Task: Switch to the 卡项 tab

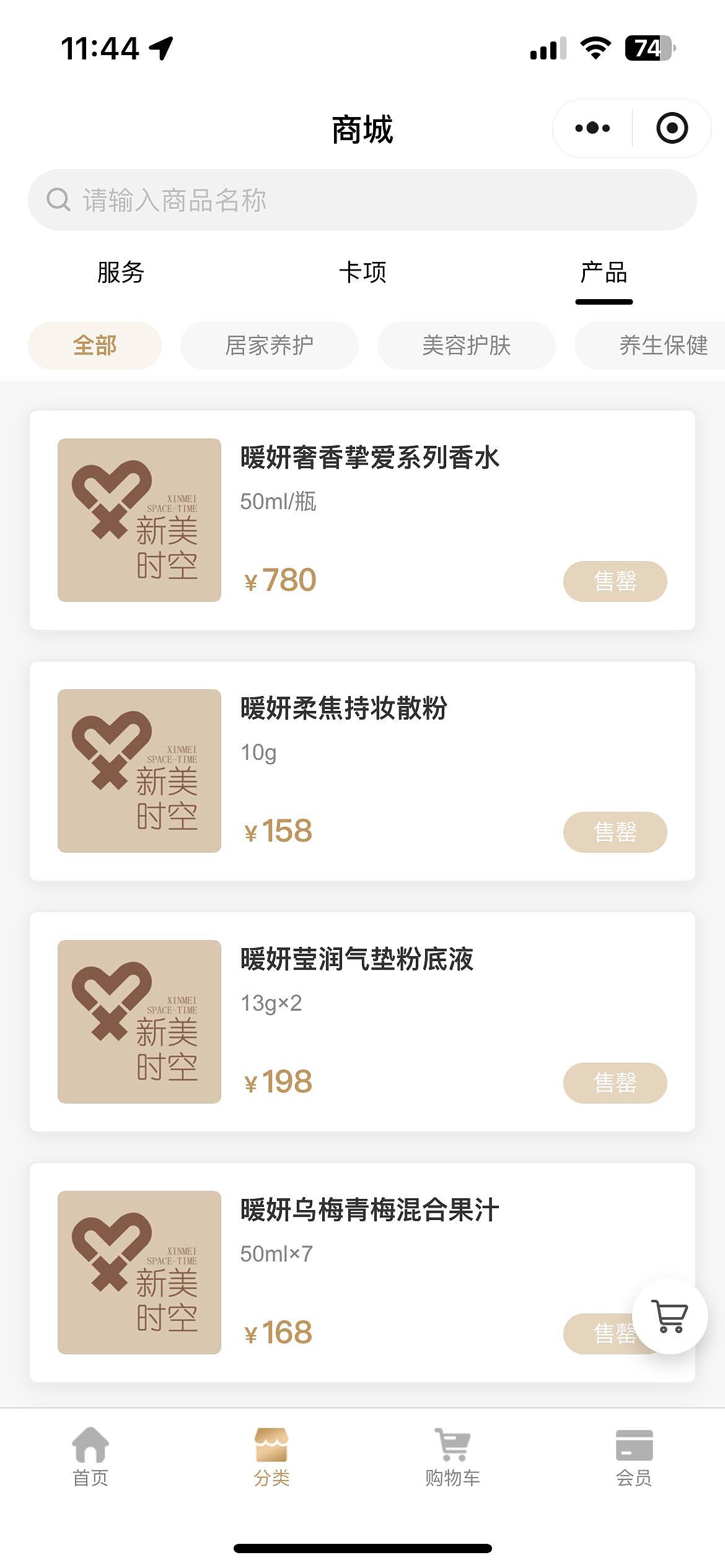Action: [362, 272]
